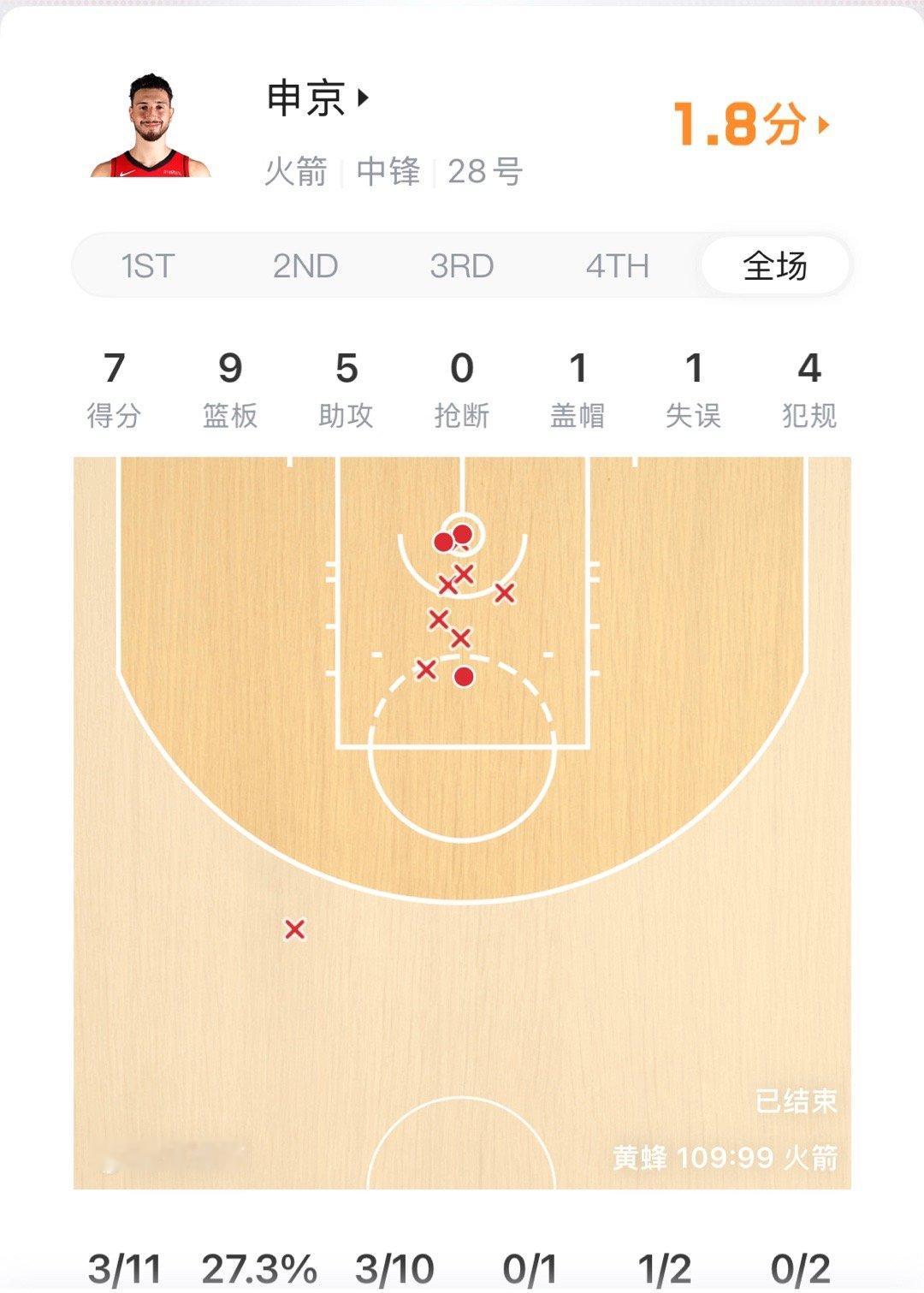
Task: Open the 1.8分 player rating details
Action: (749, 125)
